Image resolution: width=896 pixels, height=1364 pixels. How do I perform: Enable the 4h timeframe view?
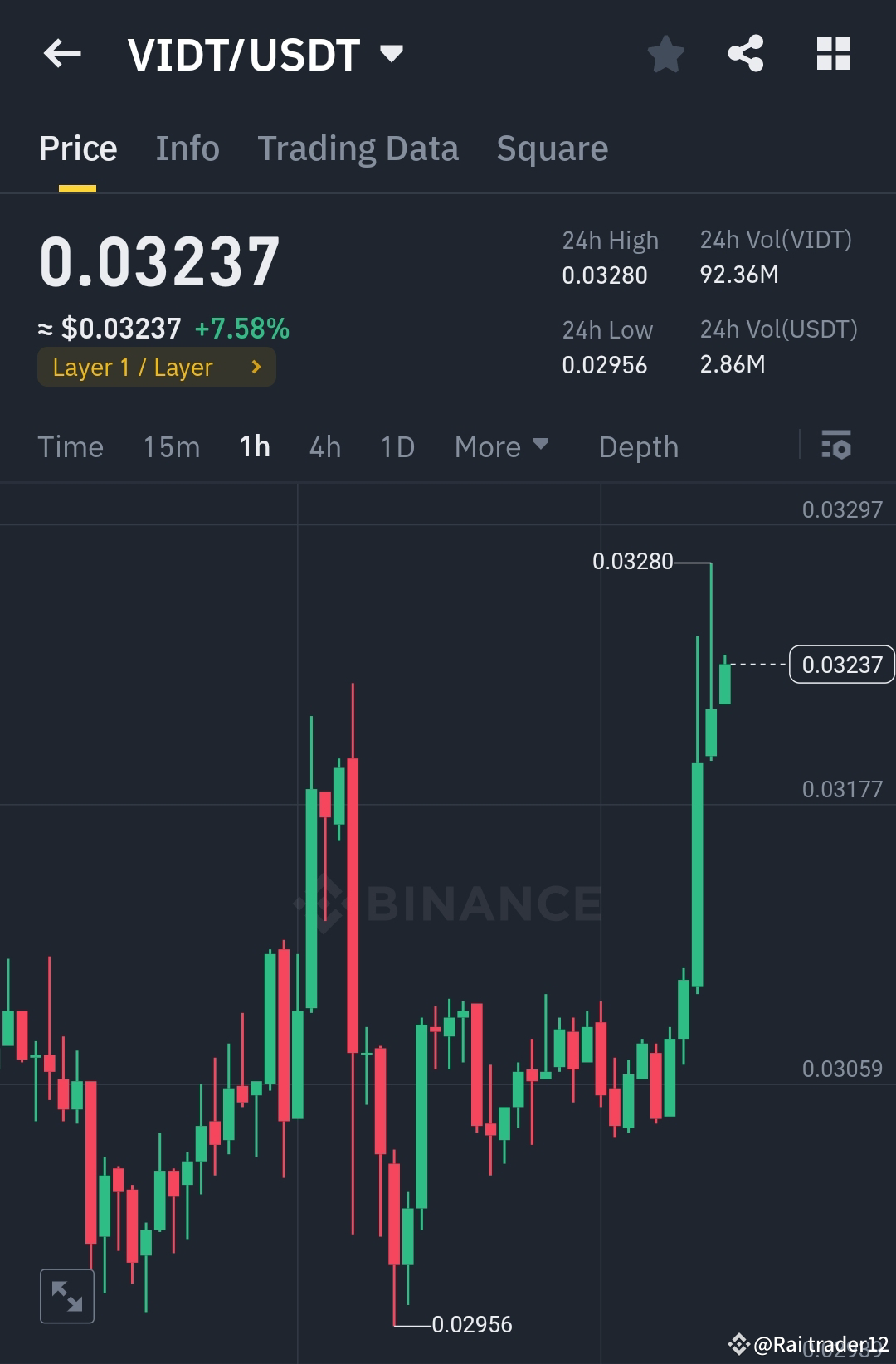[x=324, y=446]
